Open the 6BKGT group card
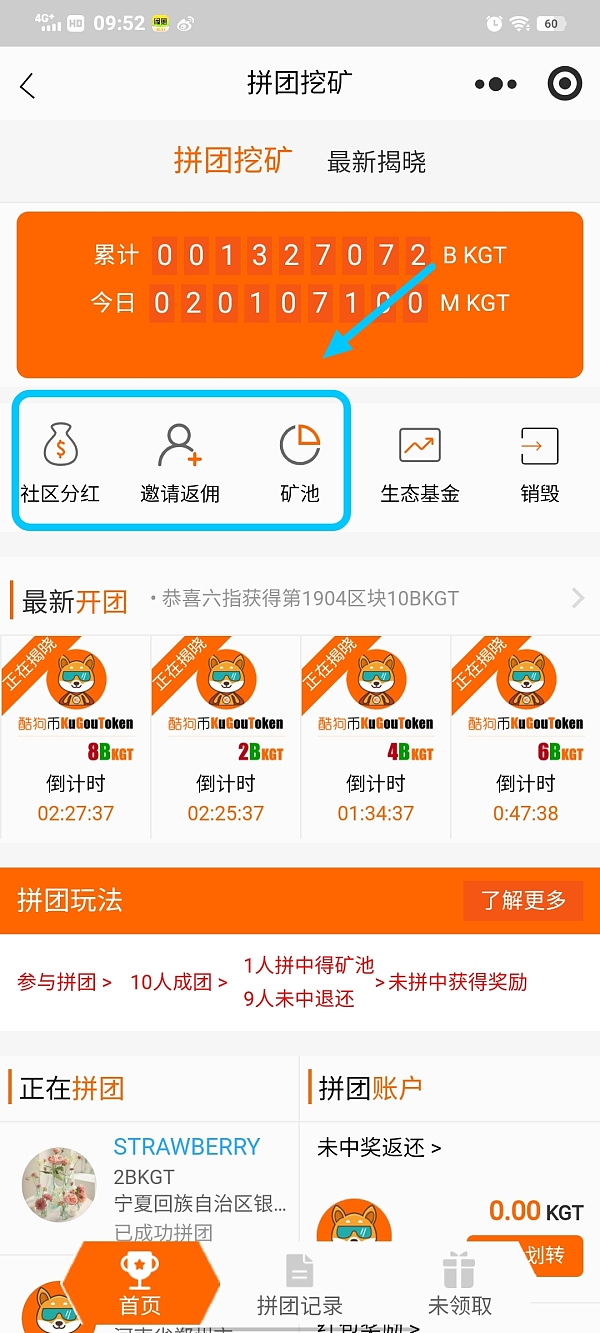The image size is (600, 1333). pyautogui.click(x=526, y=735)
